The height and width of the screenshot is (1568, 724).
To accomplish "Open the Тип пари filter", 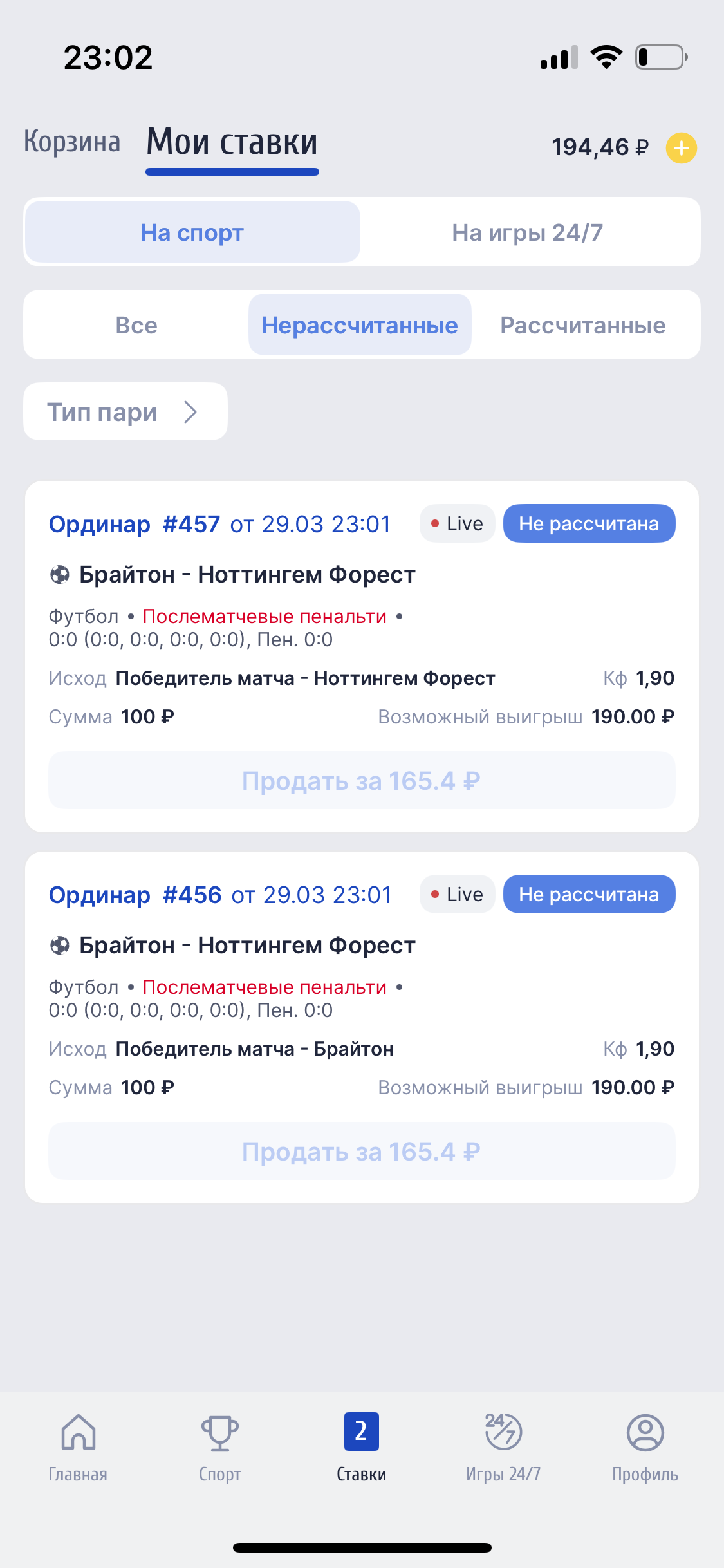I will pos(125,412).
